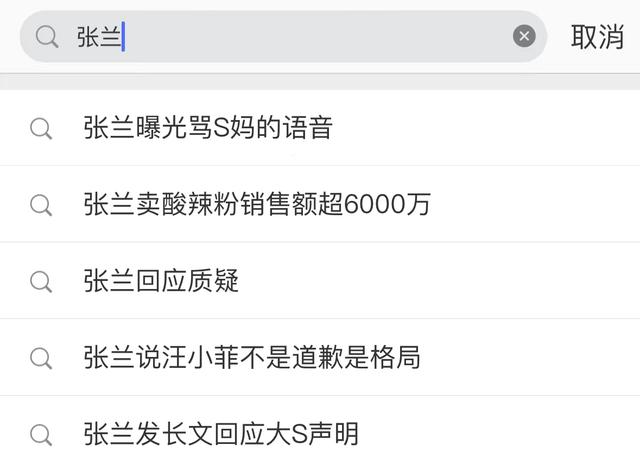Tap the search field containing 张兰

[300, 37]
